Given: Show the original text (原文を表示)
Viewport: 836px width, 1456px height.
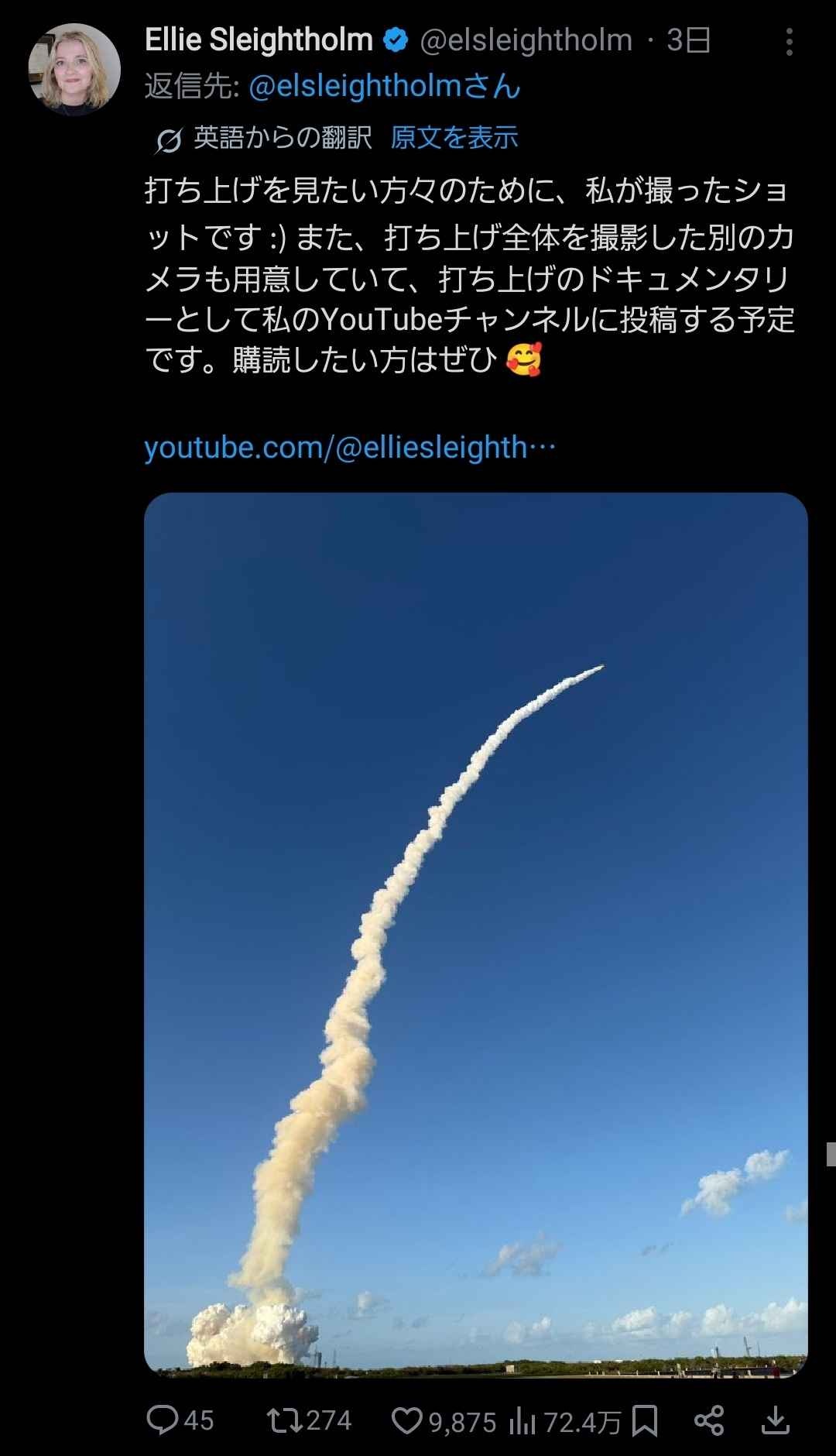Looking at the screenshot, I should click(454, 138).
